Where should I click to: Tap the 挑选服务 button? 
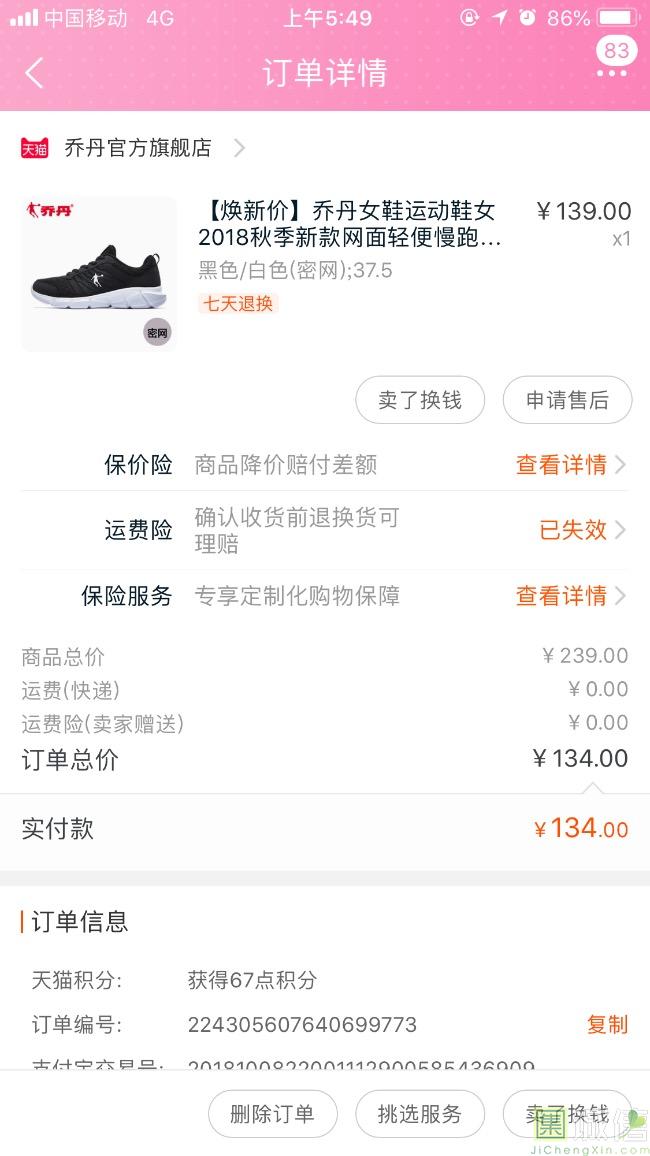click(420, 1114)
